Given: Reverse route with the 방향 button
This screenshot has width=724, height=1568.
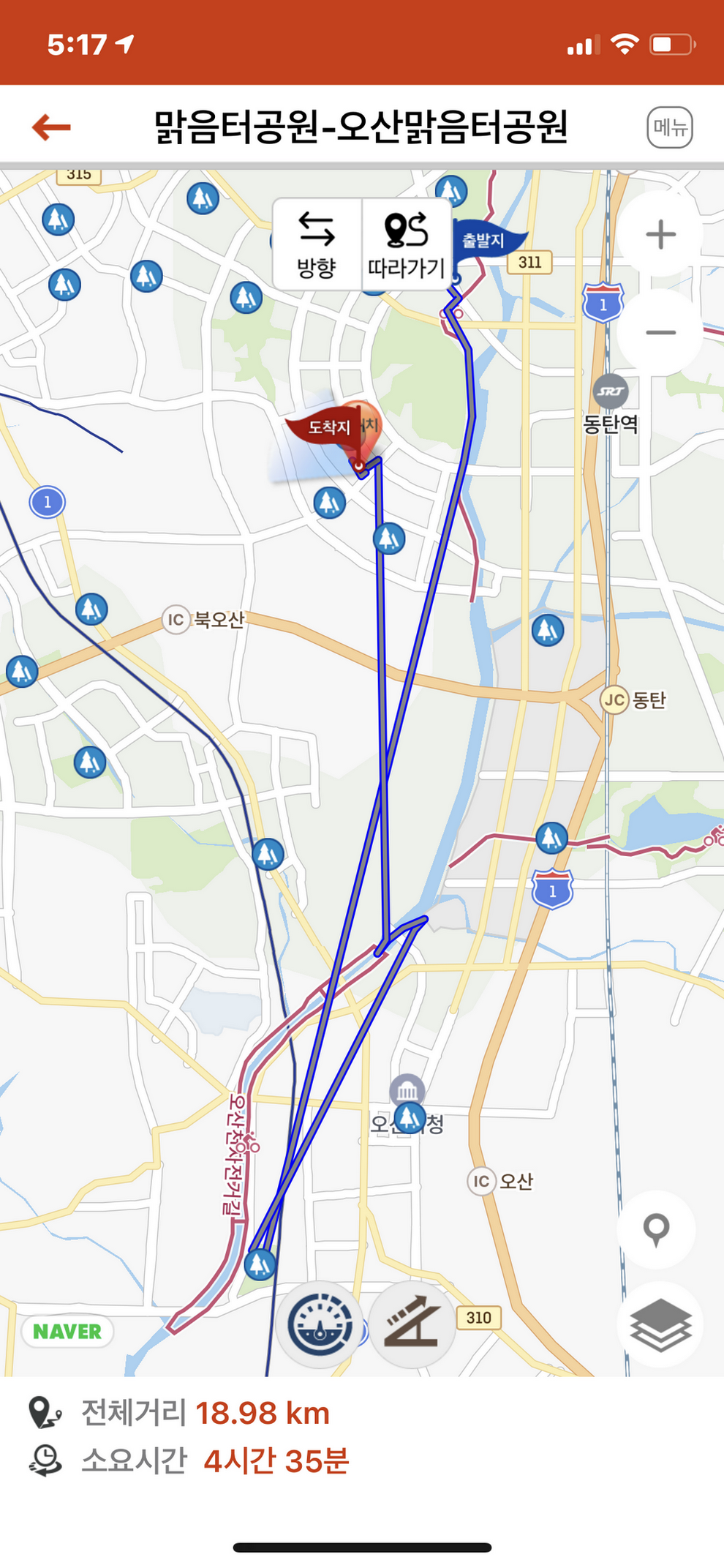Looking at the screenshot, I should pos(317,245).
